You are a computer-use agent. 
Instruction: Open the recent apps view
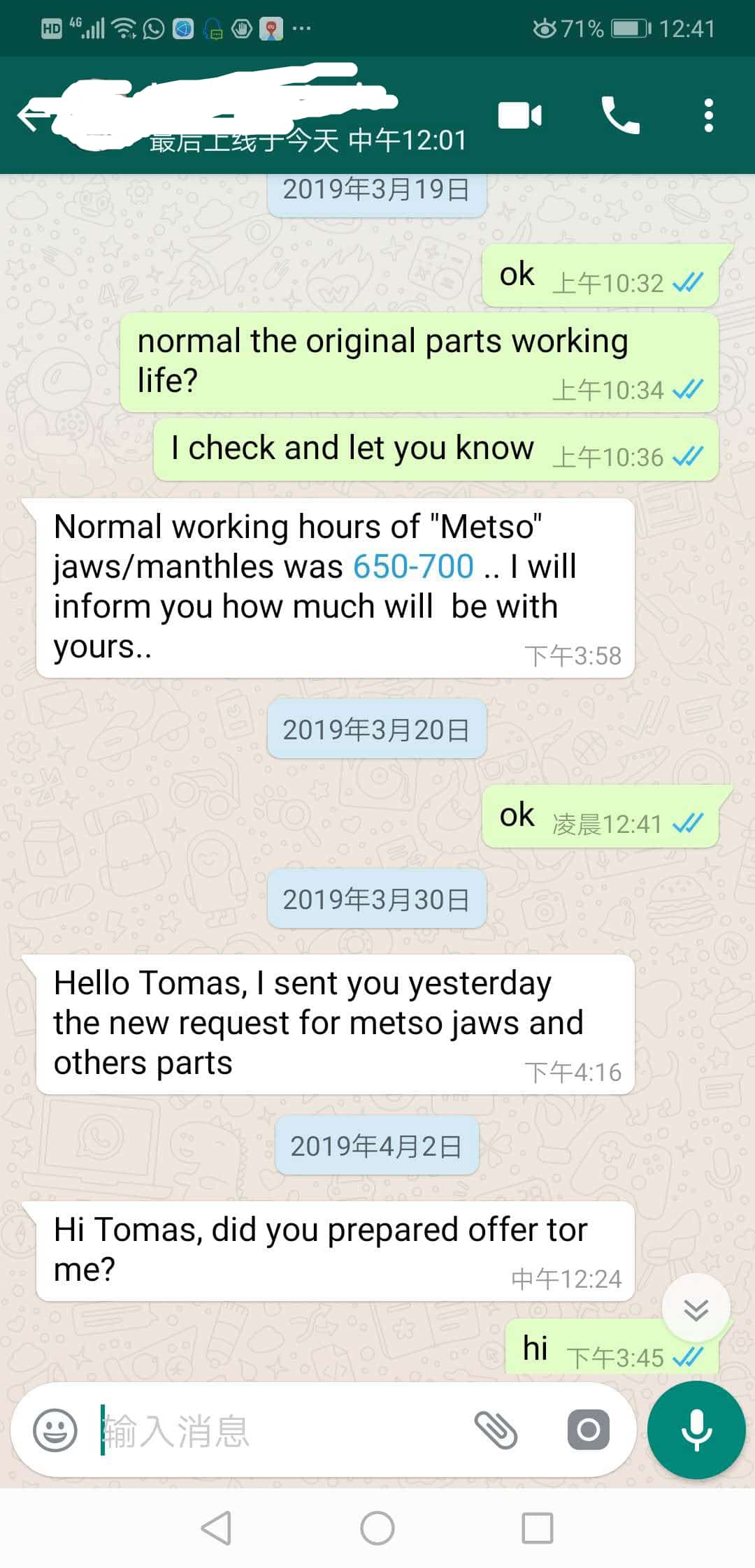[538, 1528]
